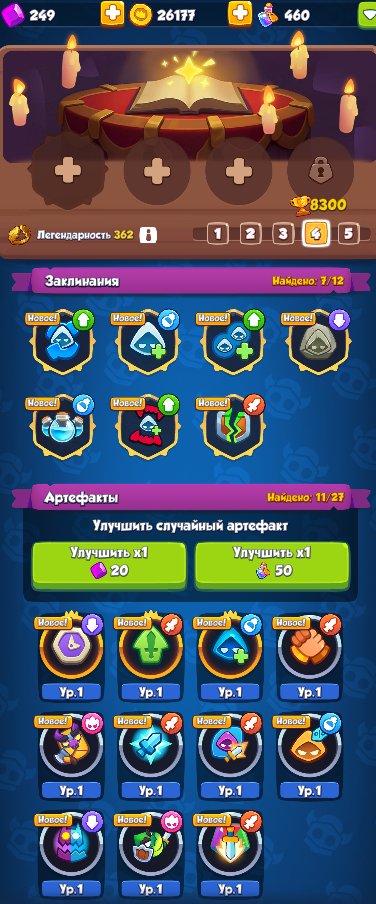Upgrade a random artifact for 20 gems
This screenshot has width=376, height=904.
click(109, 563)
